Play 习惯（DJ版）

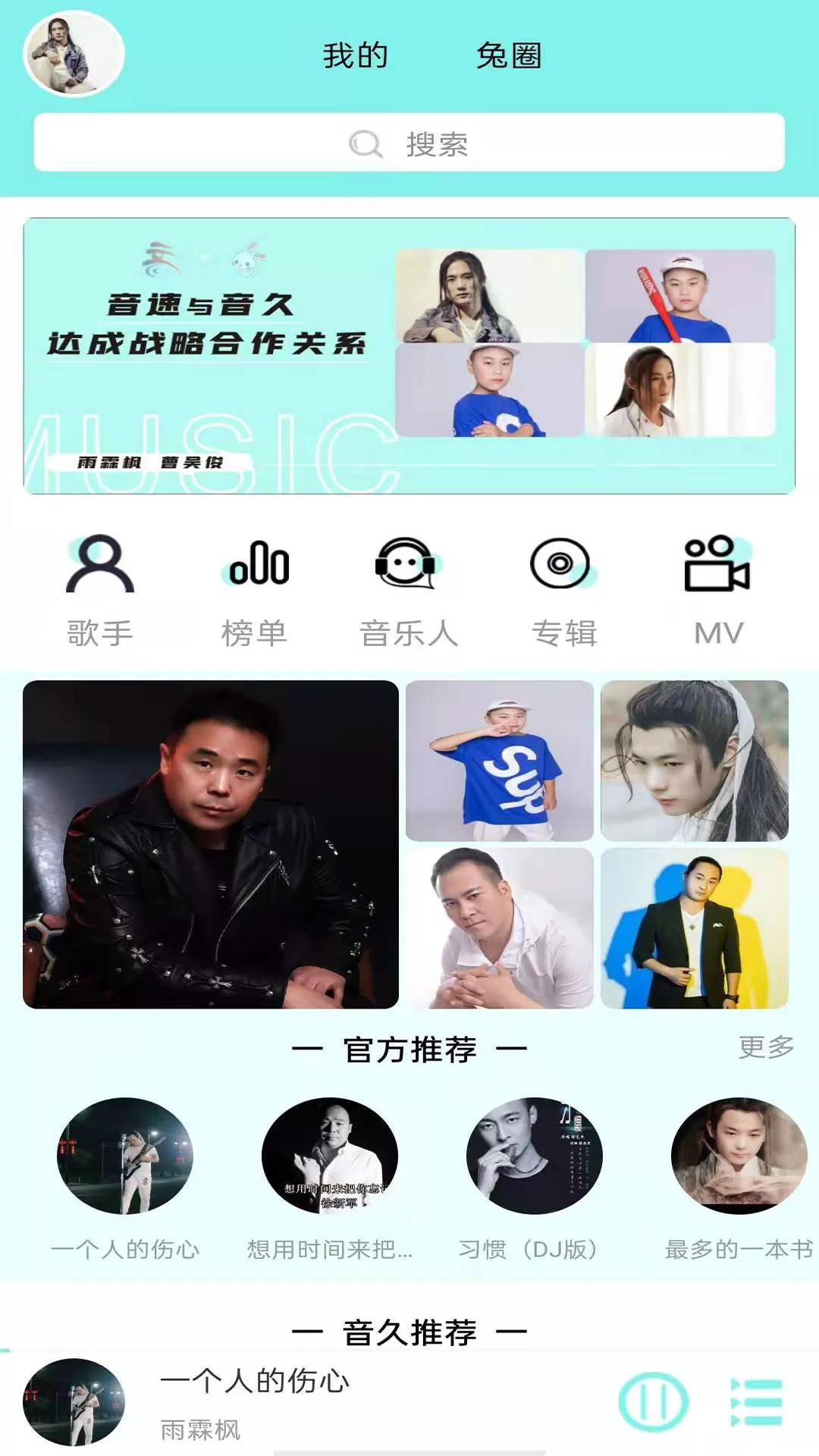[x=534, y=1156]
